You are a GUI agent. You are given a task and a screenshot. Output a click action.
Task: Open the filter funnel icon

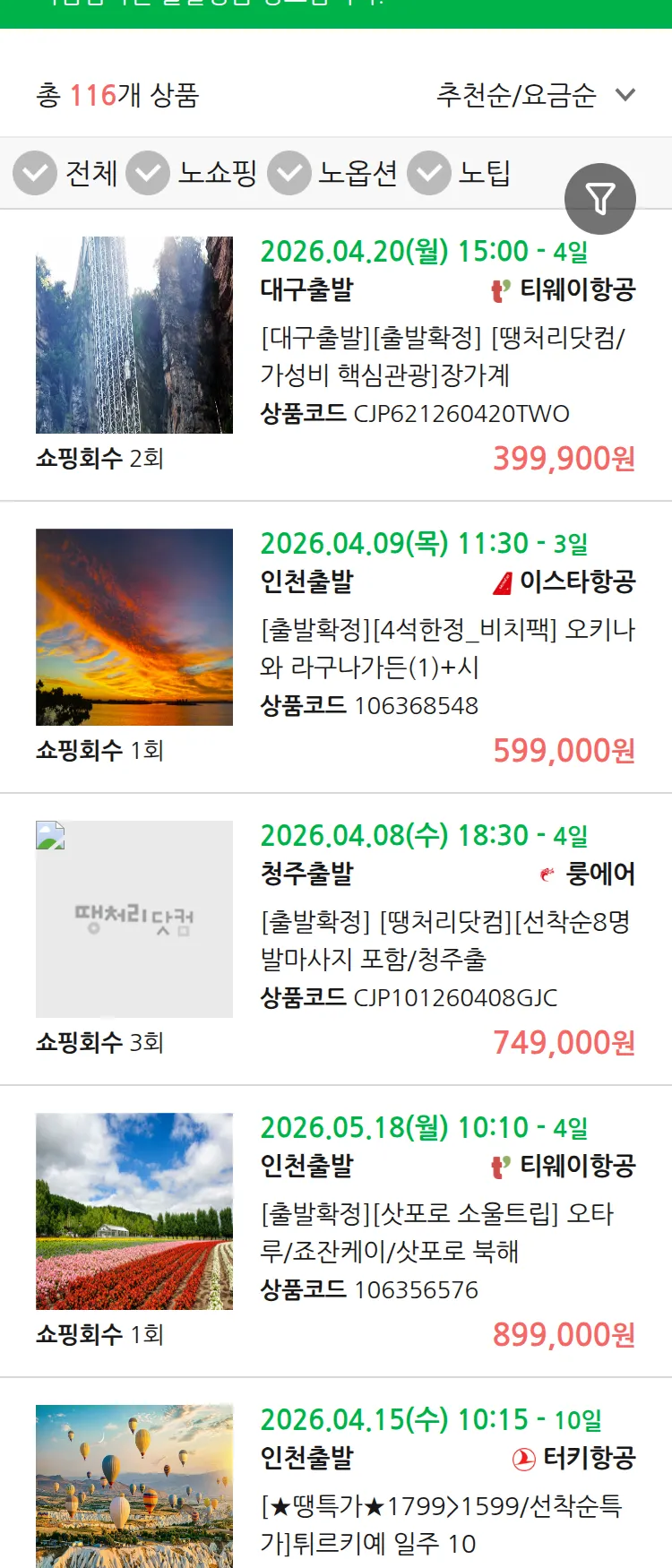coord(600,198)
